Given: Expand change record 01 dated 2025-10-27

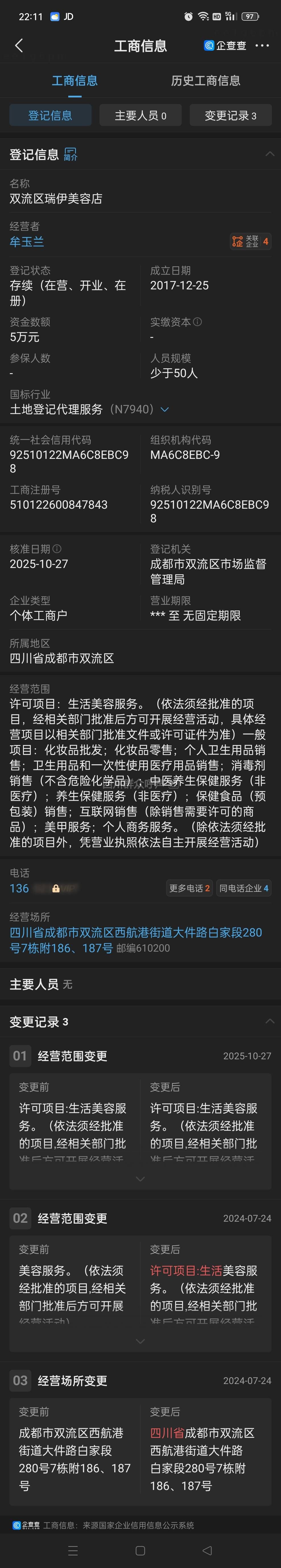Looking at the screenshot, I should (x=140, y=1178).
